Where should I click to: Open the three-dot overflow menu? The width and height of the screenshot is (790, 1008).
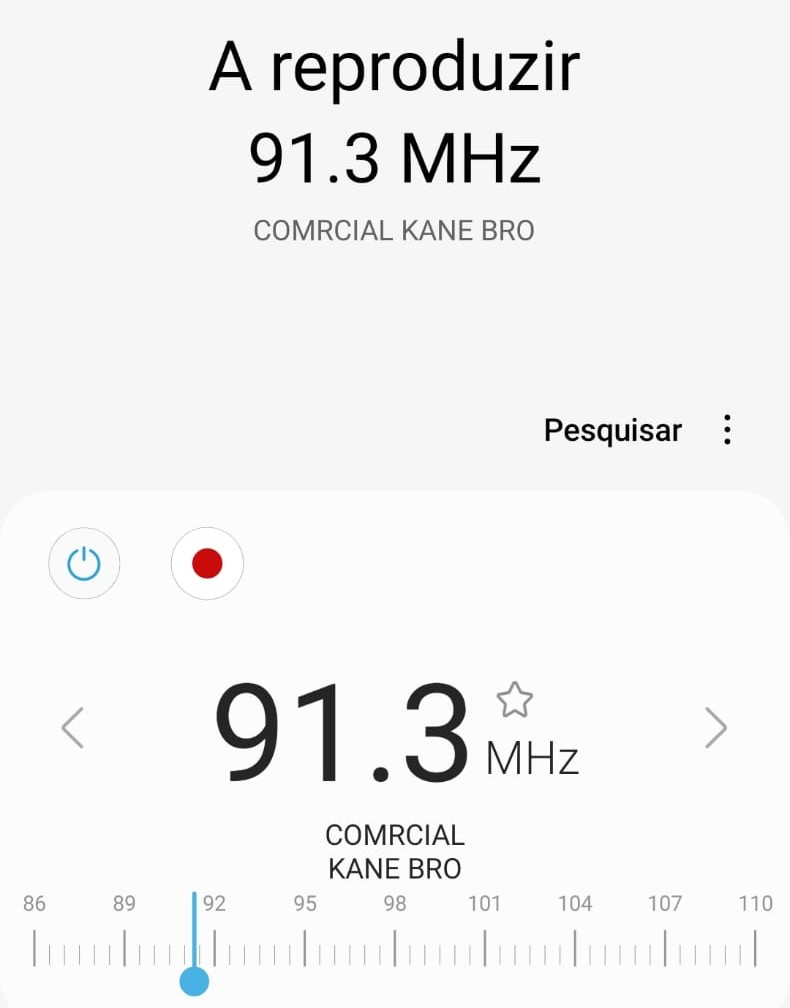click(x=727, y=430)
